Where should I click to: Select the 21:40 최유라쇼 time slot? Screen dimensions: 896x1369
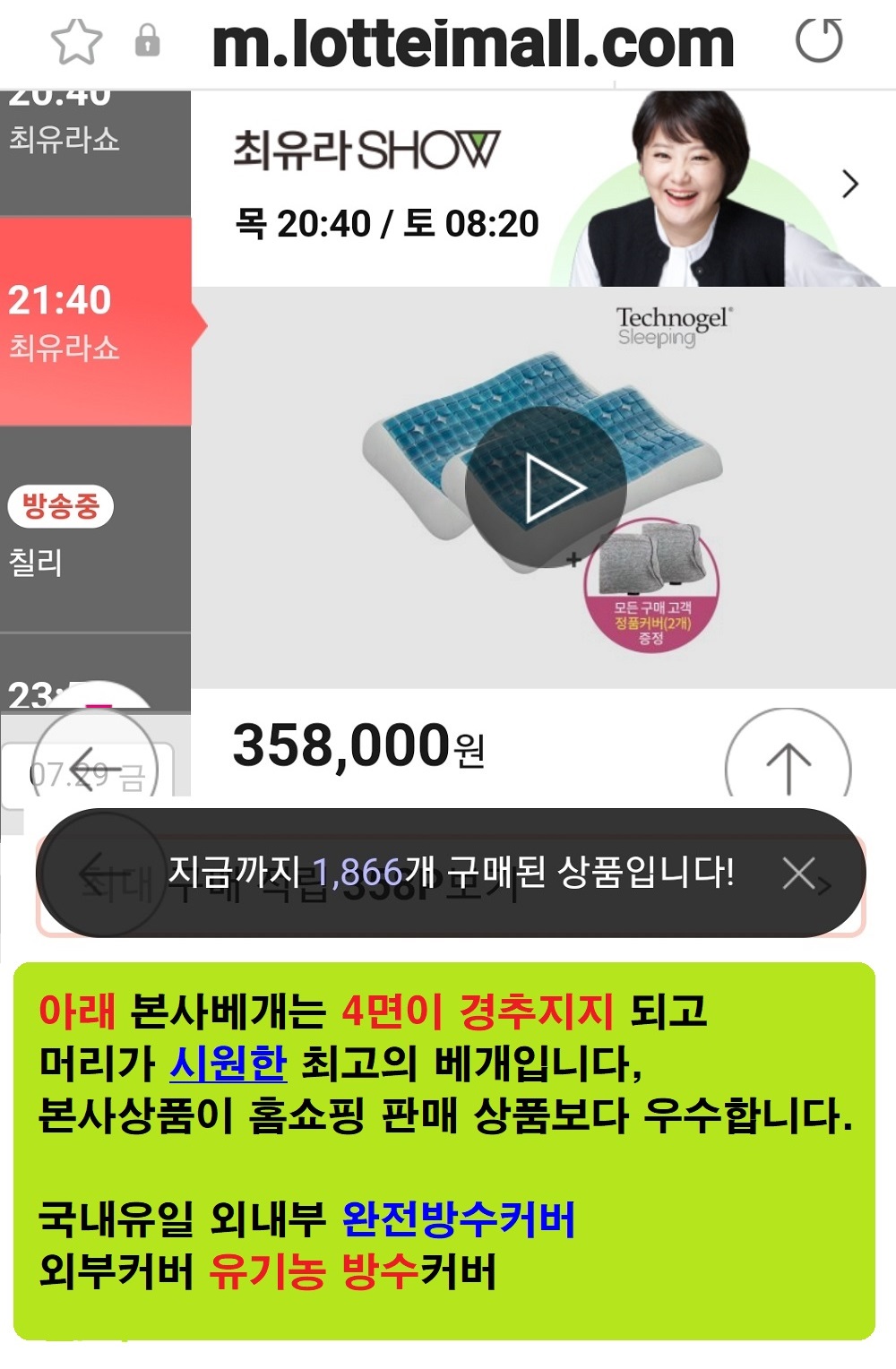94,323
